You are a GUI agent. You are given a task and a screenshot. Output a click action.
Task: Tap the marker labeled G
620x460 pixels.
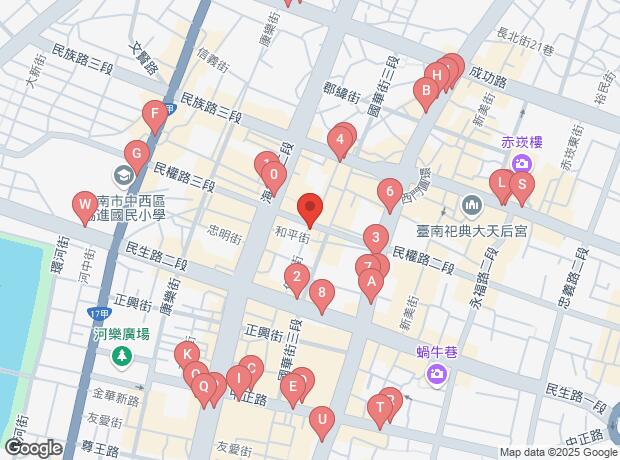click(136, 155)
